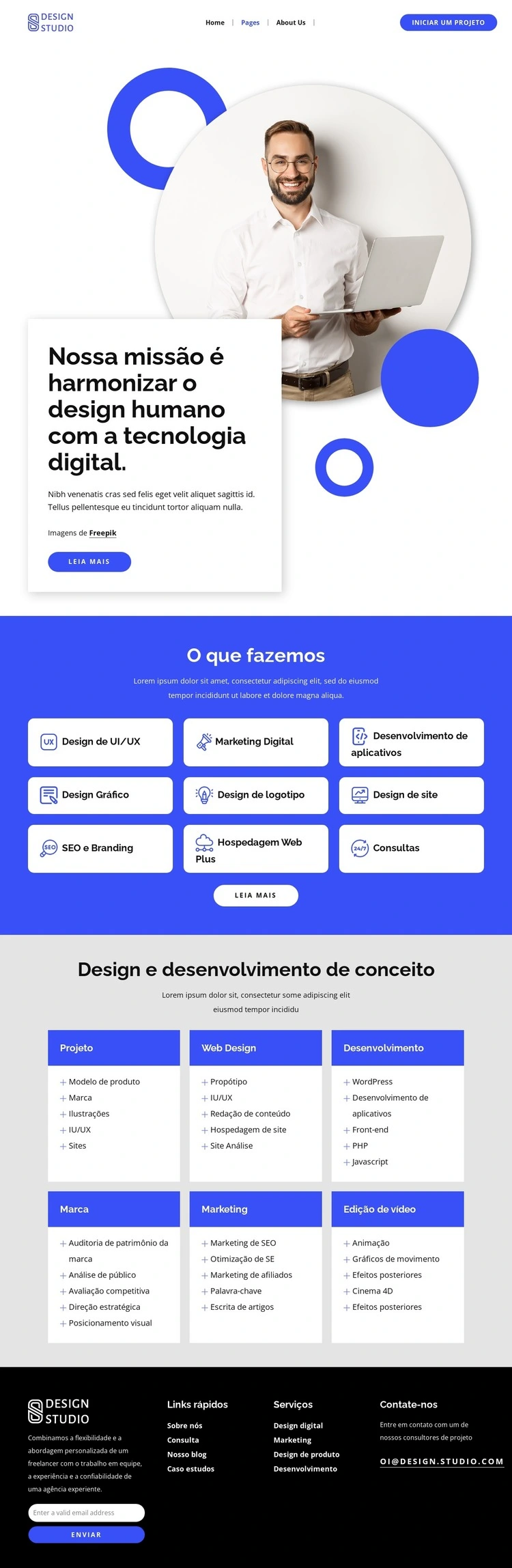Focus the email address input field

coord(86,1512)
